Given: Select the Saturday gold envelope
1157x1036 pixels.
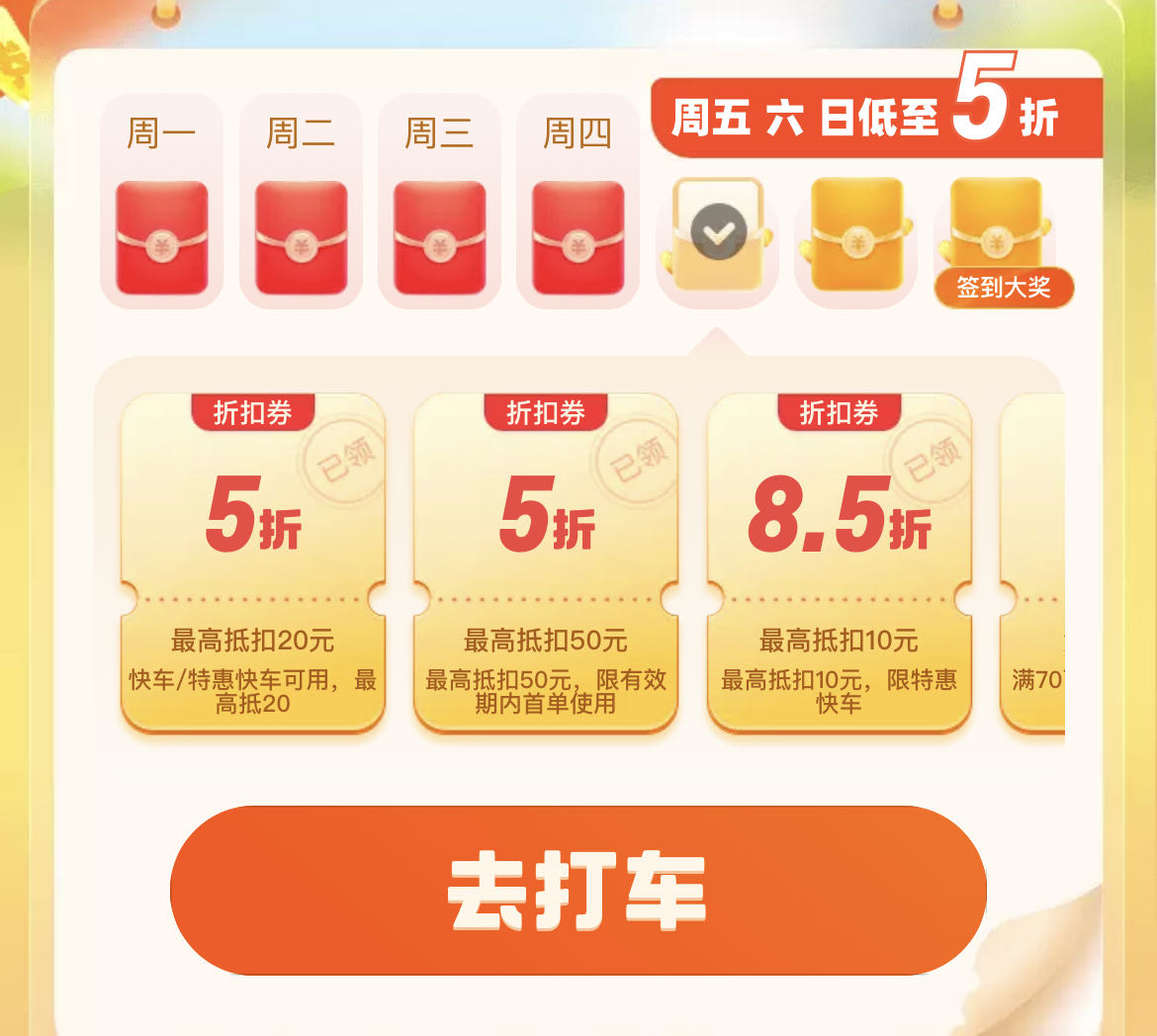Looking at the screenshot, I should (x=856, y=235).
